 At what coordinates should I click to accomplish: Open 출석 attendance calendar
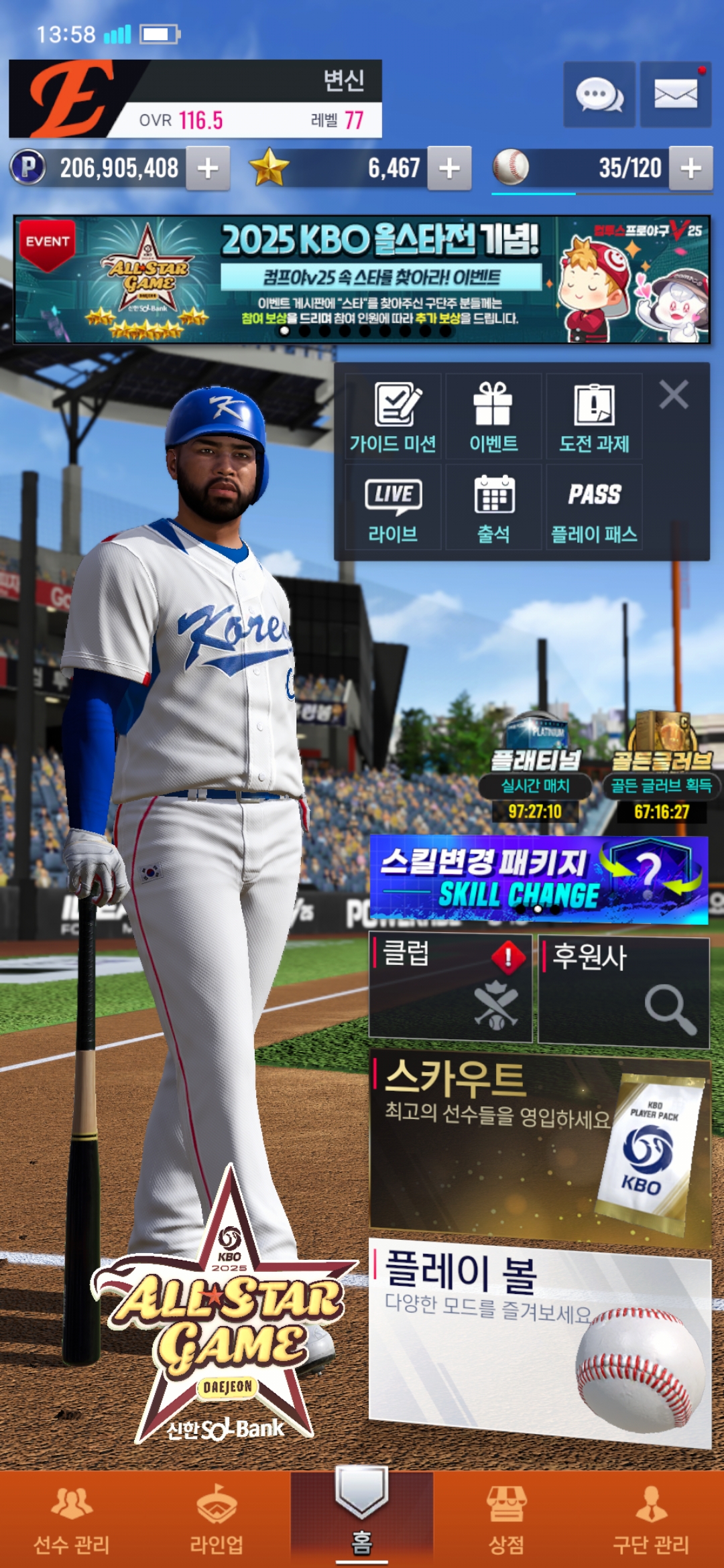[x=493, y=508]
